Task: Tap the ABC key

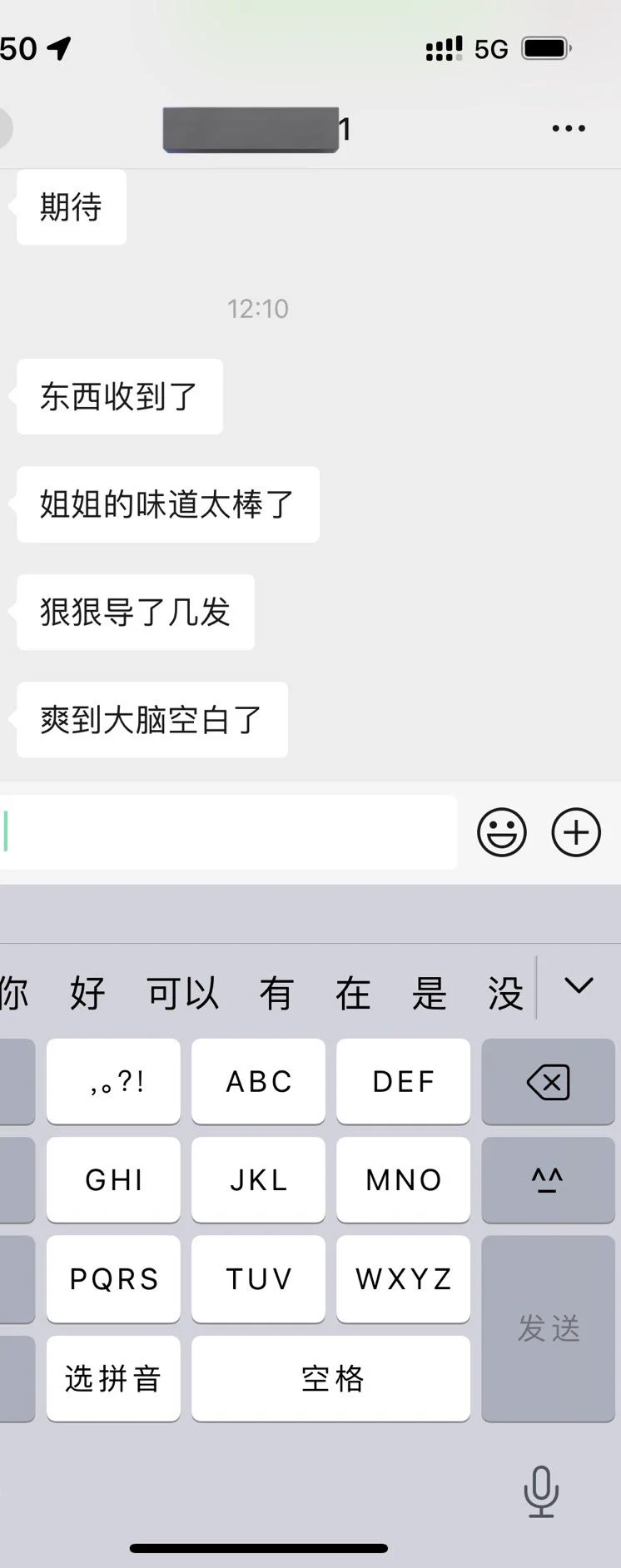Action: (258, 1082)
